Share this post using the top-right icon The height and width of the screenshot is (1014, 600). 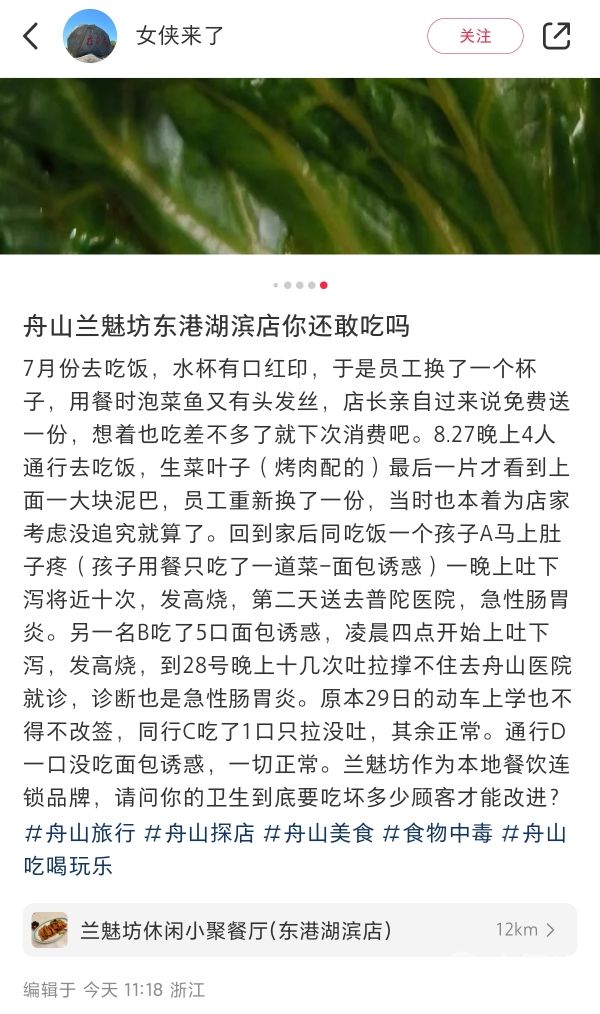tap(556, 36)
